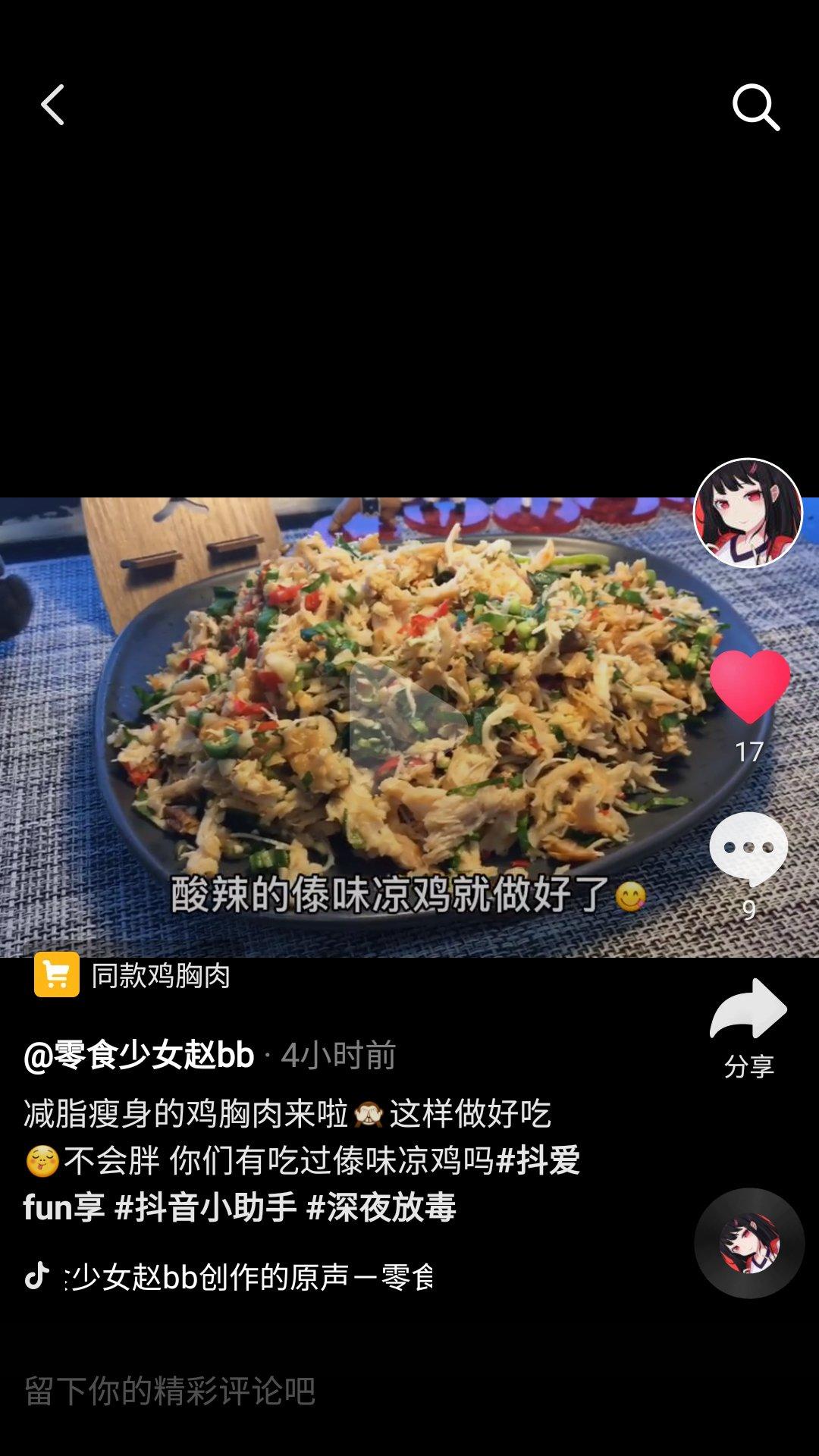
Task: Open the #深夜放毒 hashtag
Action: [x=381, y=1207]
